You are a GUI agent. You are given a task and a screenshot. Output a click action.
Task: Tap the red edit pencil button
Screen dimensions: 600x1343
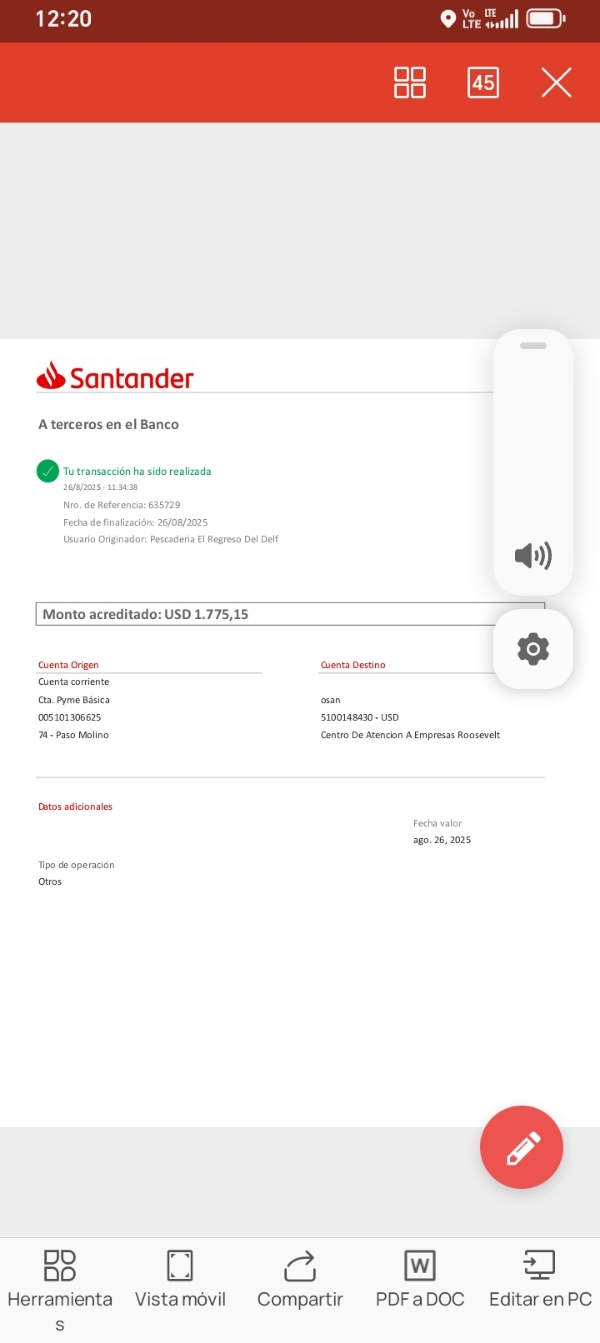pos(522,1147)
